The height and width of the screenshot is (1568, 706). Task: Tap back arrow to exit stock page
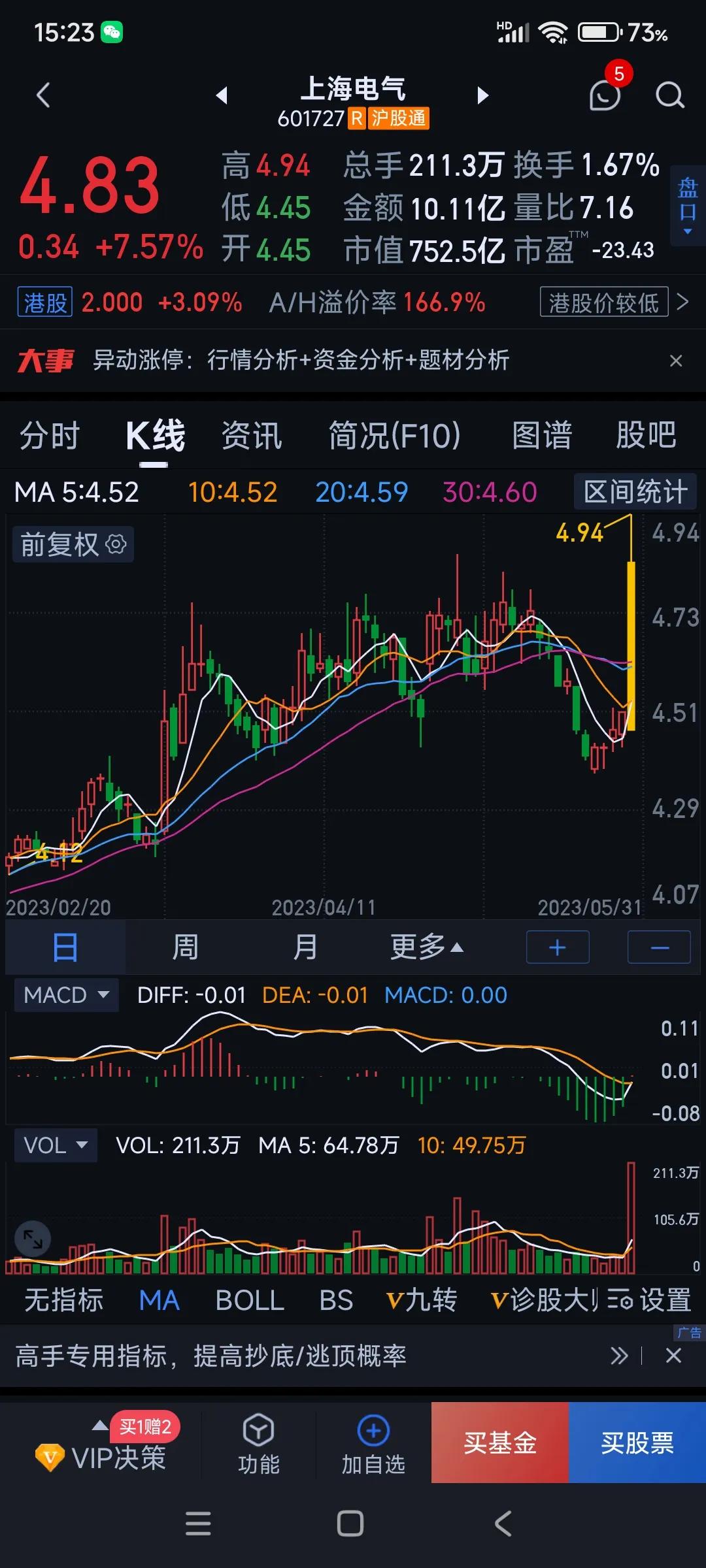coord(42,95)
